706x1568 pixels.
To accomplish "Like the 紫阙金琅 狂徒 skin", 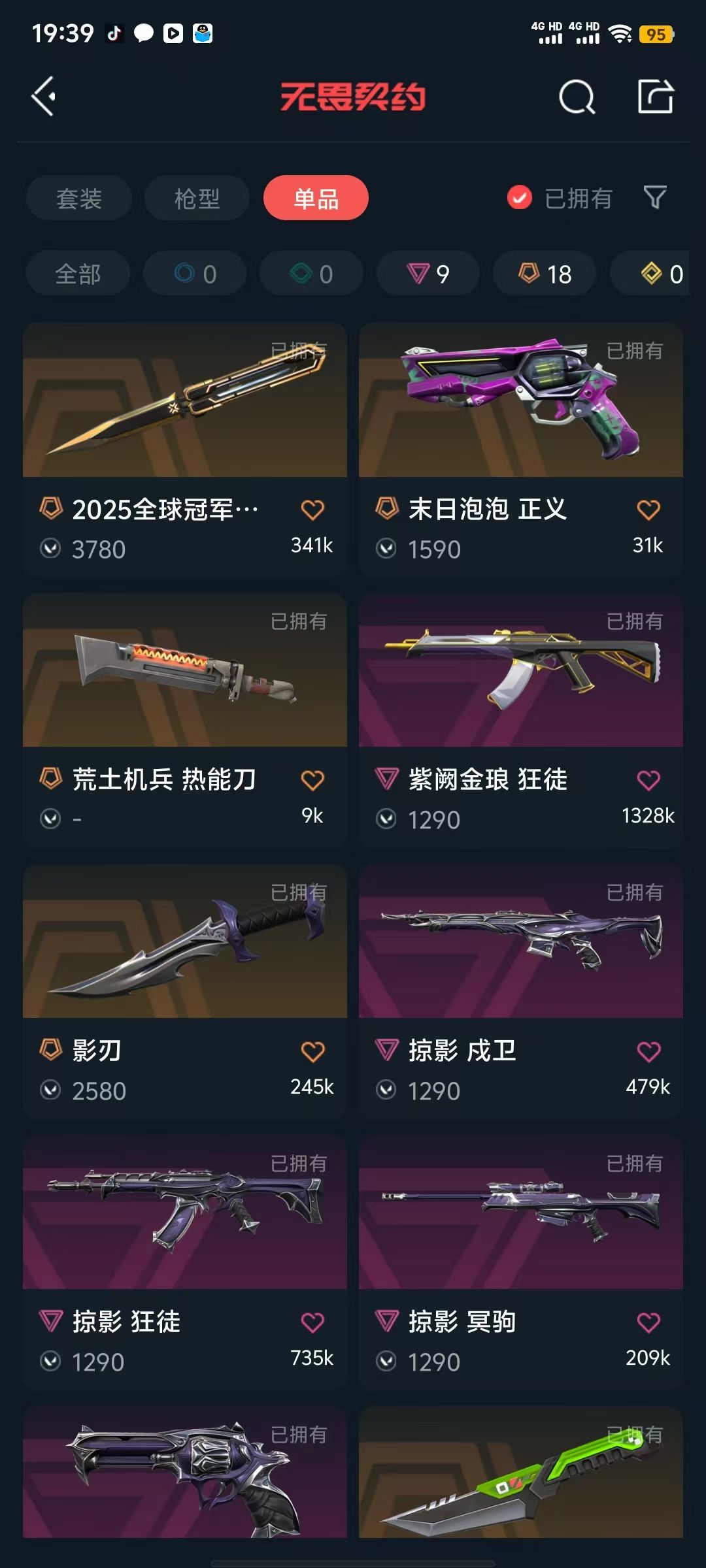I will pos(648,780).
